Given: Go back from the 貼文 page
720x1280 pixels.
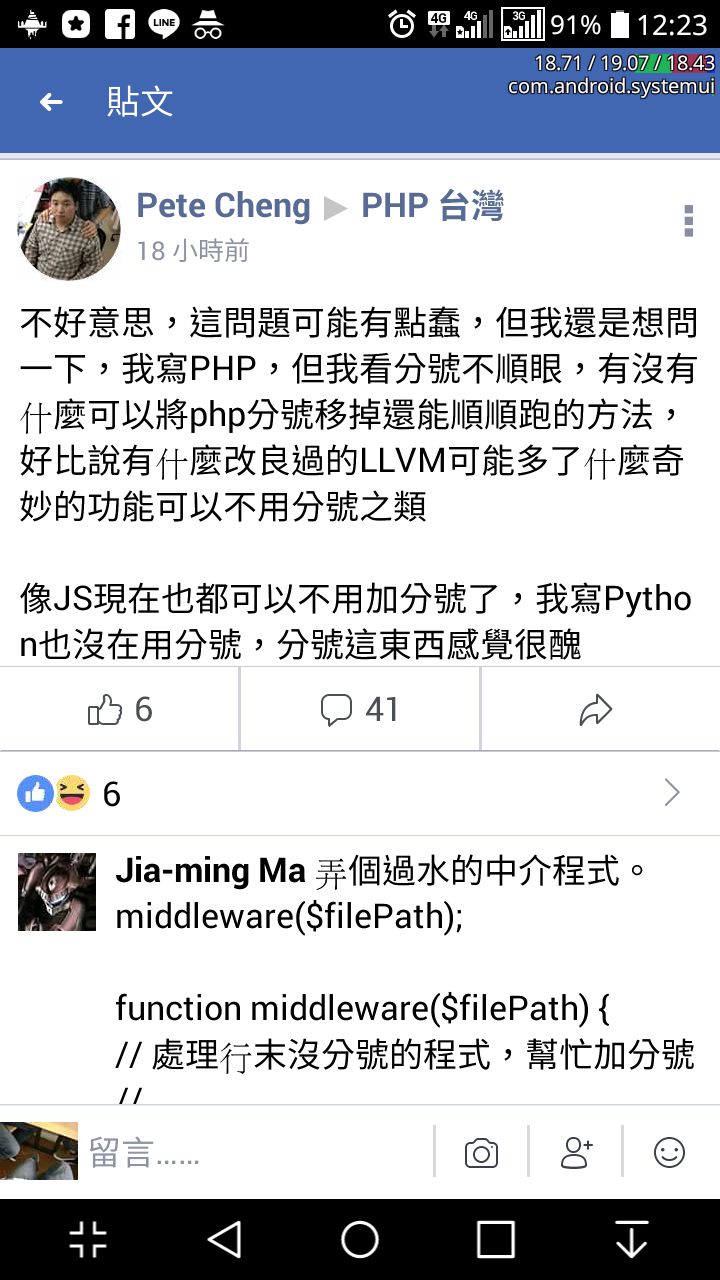Looking at the screenshot, I should point(51,102).
